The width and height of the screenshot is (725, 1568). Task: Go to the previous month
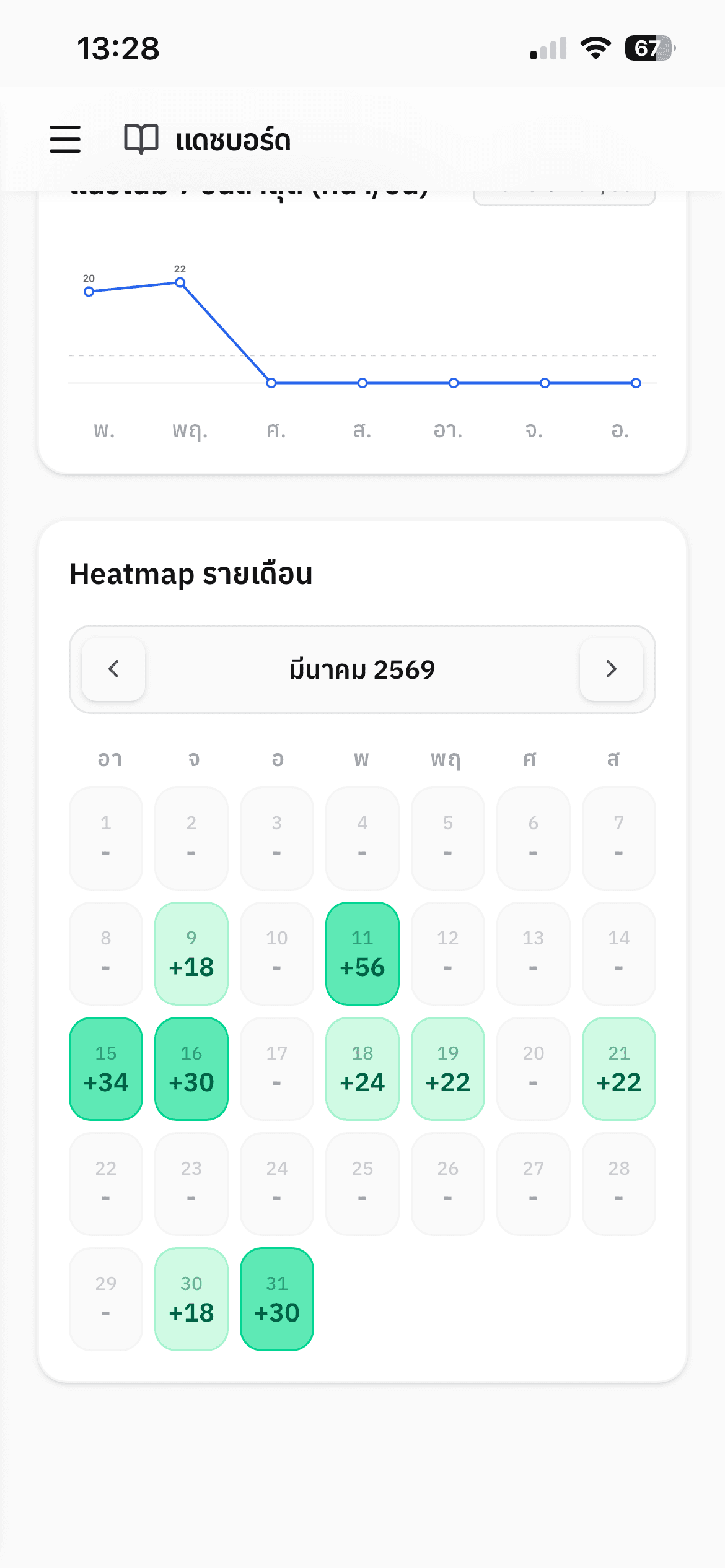coord(113,669)
